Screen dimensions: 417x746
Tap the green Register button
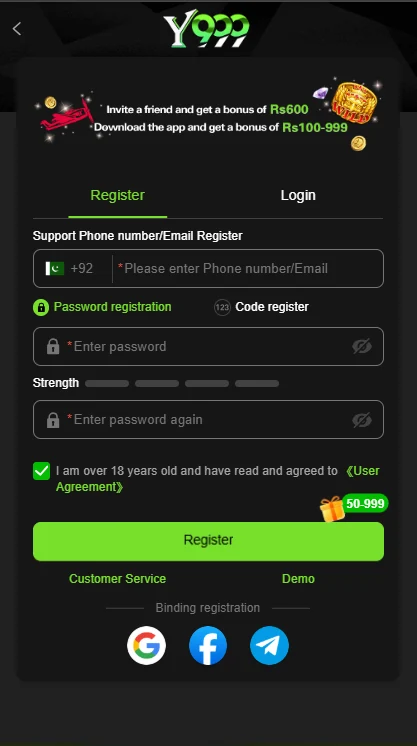[208, 541]
